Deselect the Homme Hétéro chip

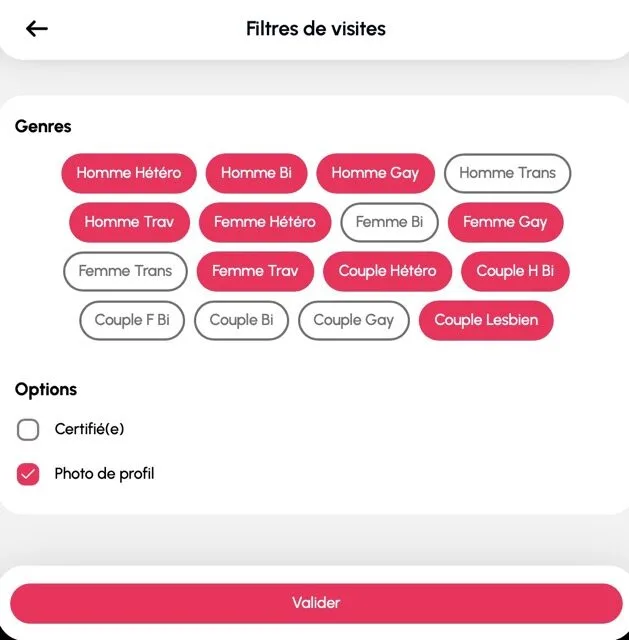(x=129, y=173)
